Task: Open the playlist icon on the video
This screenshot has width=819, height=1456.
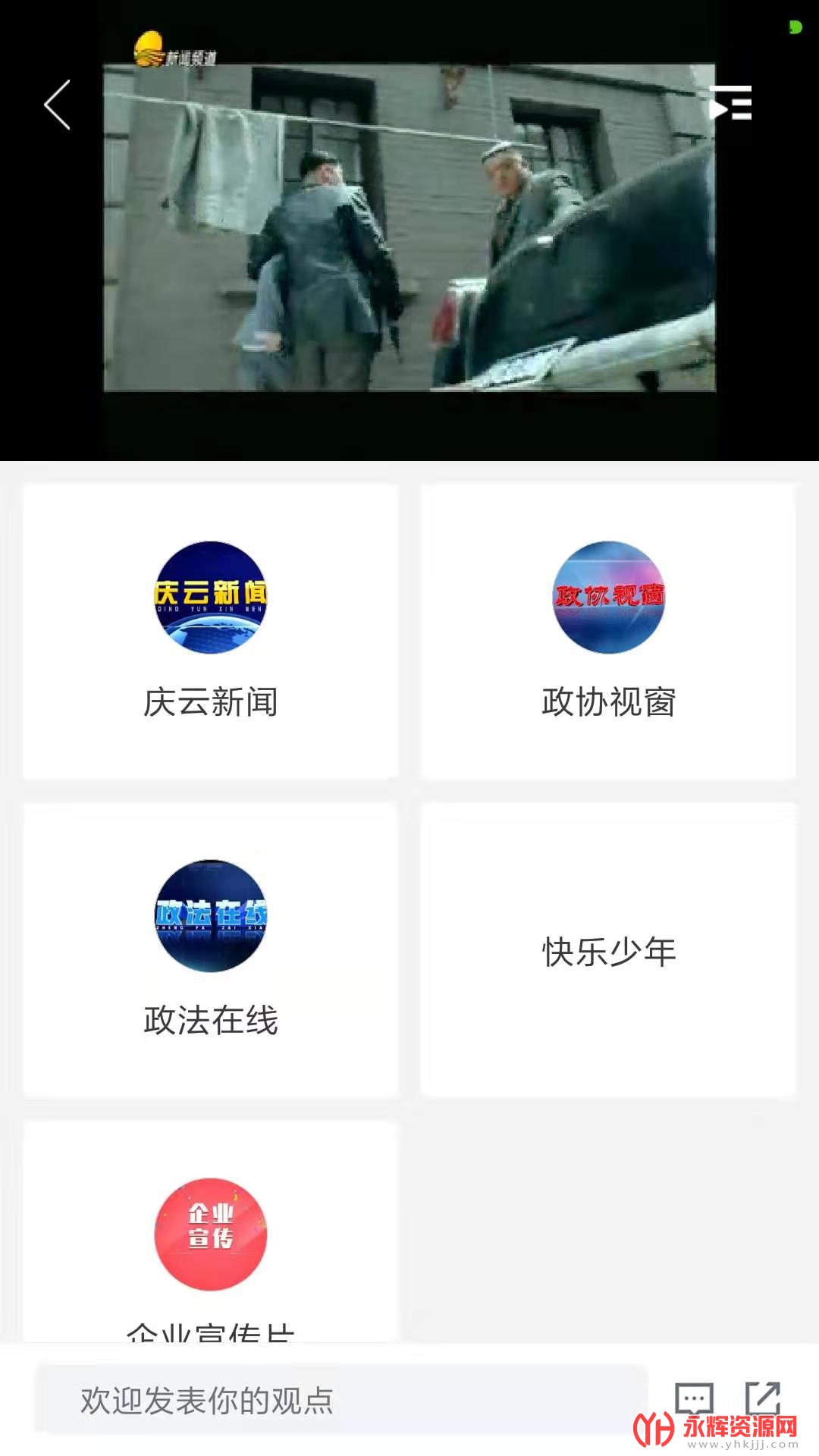Action: click(730, 102)
